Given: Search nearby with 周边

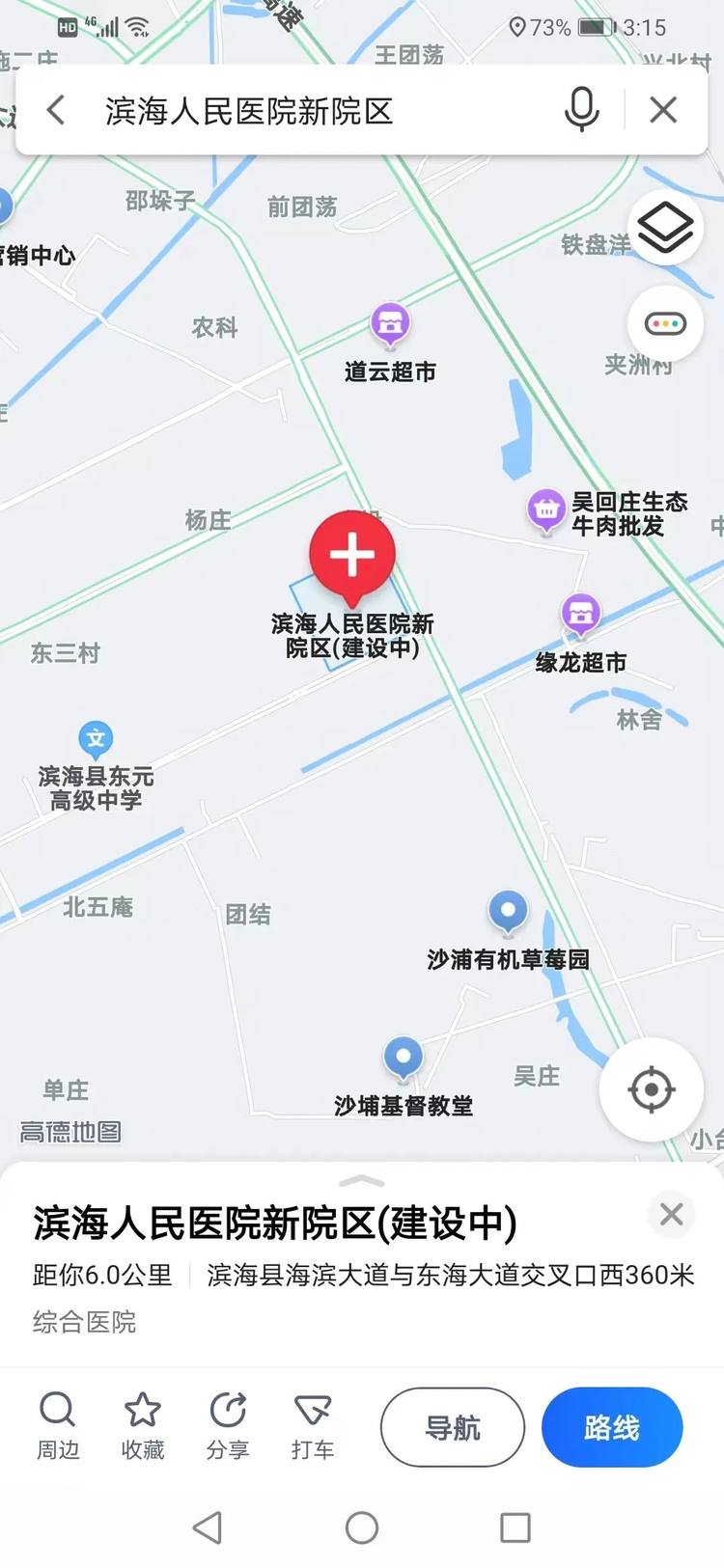Looking at the screenshot, I should pyautogui.click(x=58, y=1425).
